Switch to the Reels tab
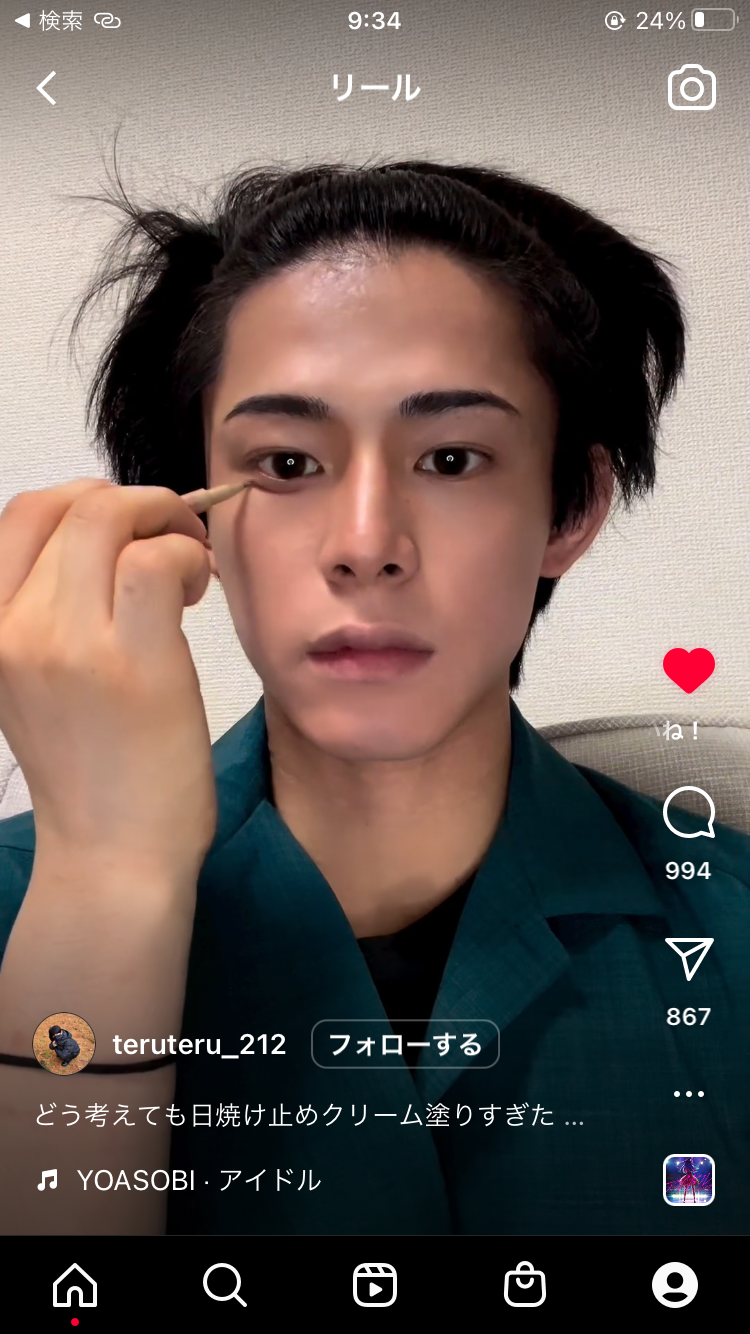The image size is (750, 1334). tap(375, 1285)
